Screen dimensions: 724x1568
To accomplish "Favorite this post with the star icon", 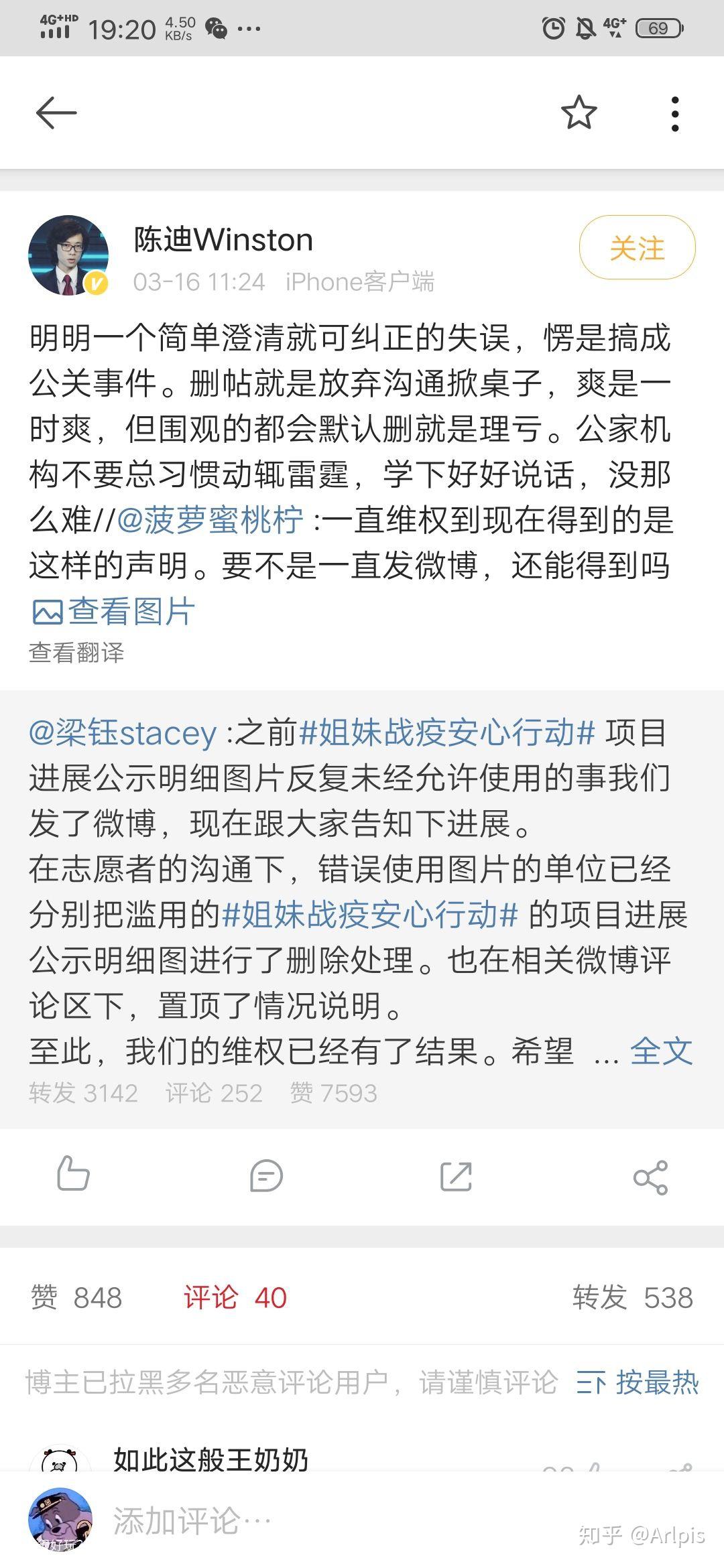I will 579,113.
